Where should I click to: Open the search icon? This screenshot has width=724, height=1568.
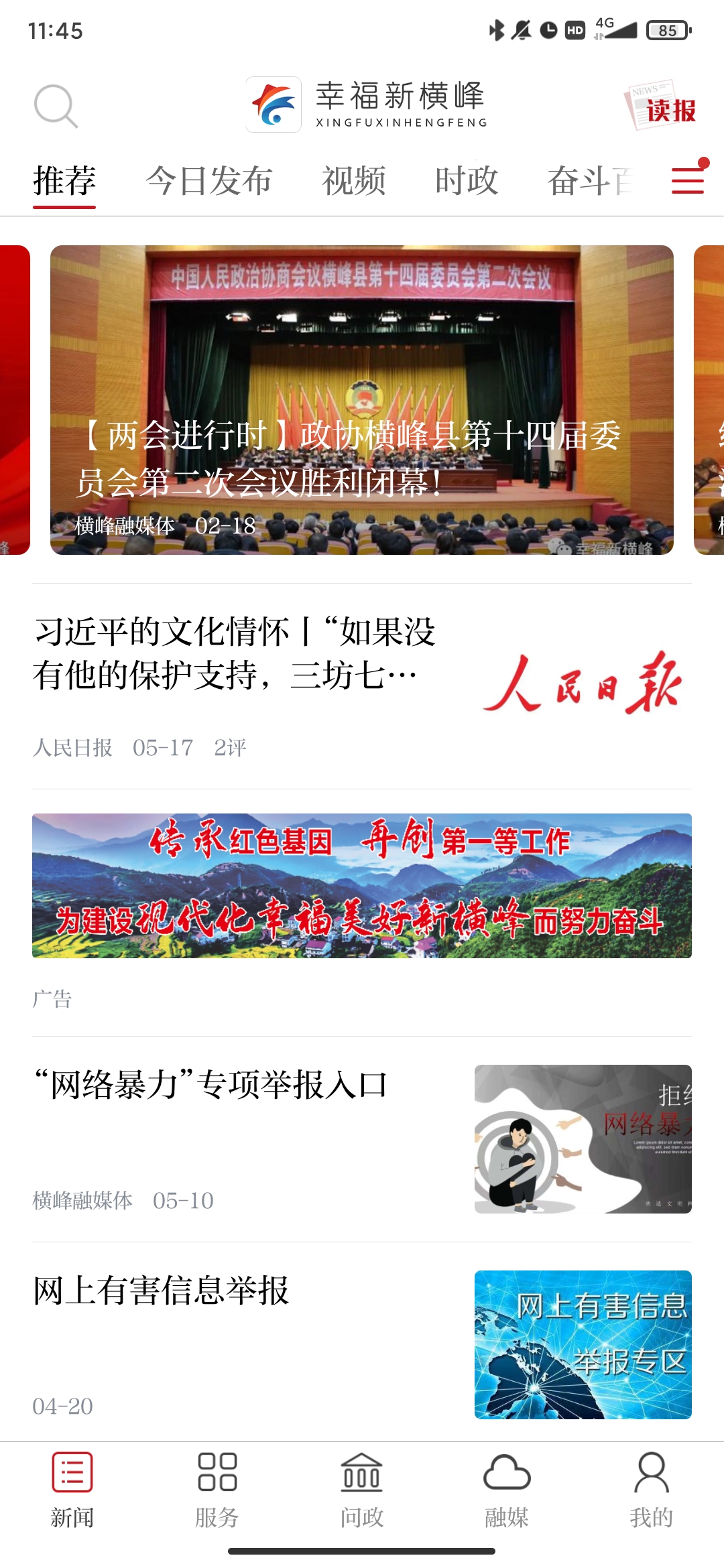point(56,106)
